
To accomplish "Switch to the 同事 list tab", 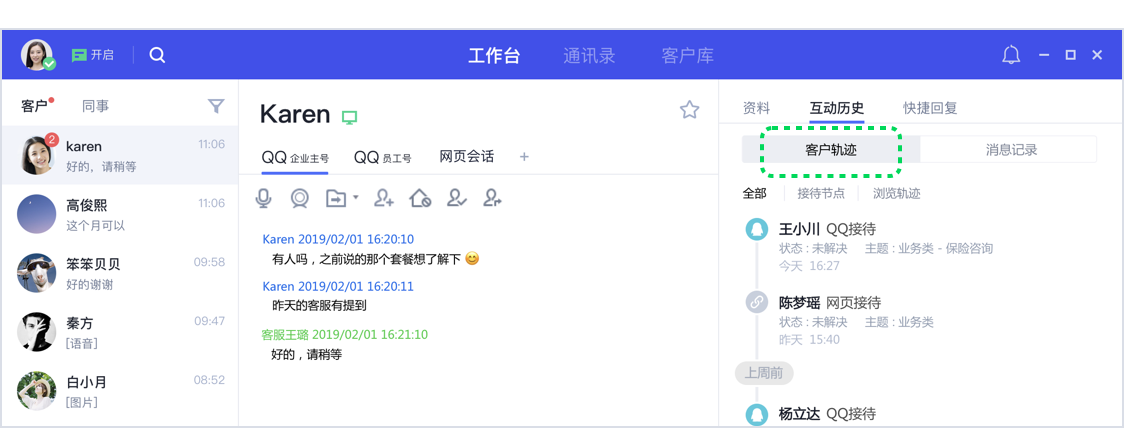I will coord(95,106).
